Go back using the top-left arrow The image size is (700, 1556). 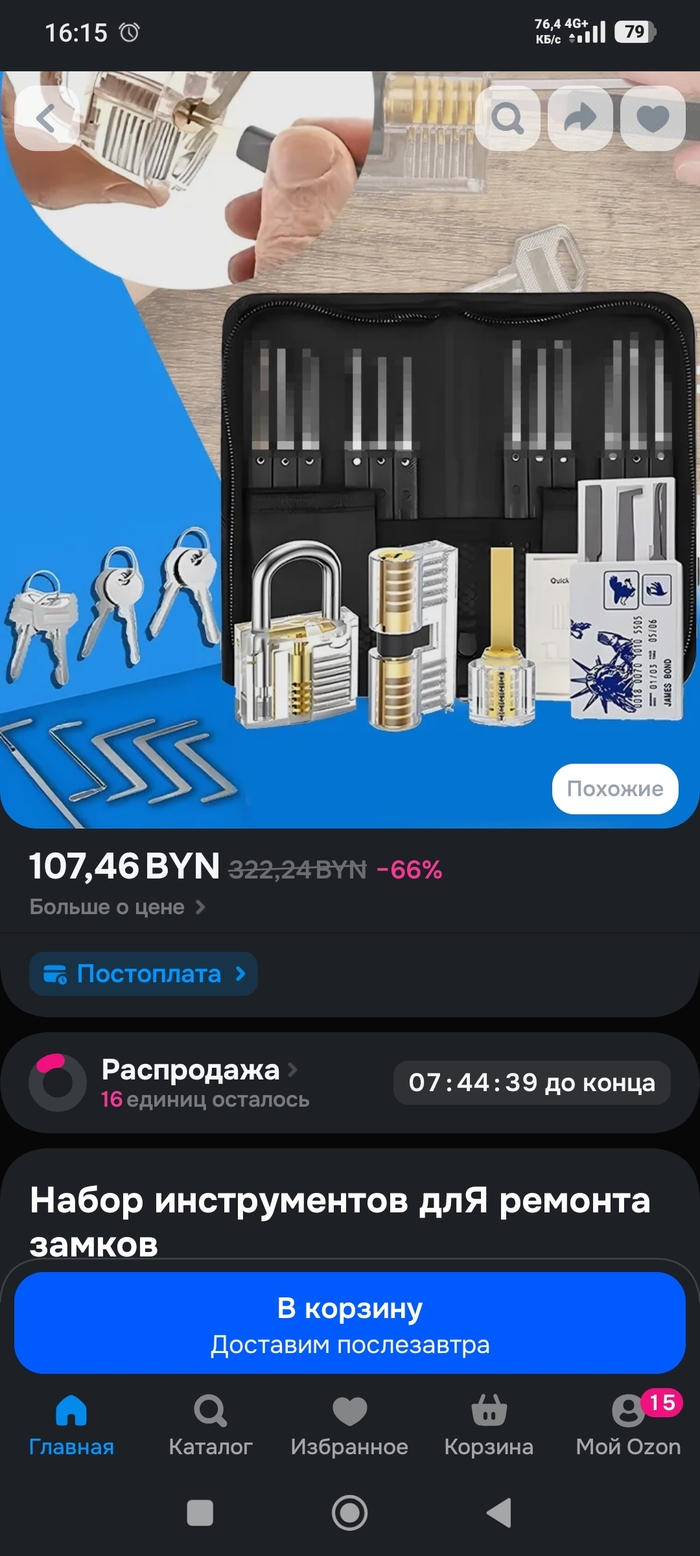[46, 118]
